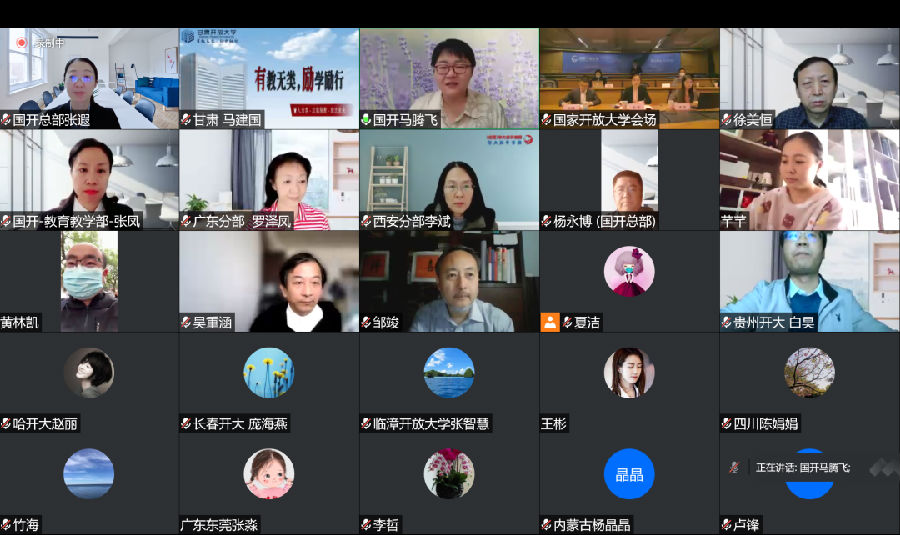This screenshot has height=535, width=900.
Task: Open 贵州开大 白昊's video tile
Action: 809,280
